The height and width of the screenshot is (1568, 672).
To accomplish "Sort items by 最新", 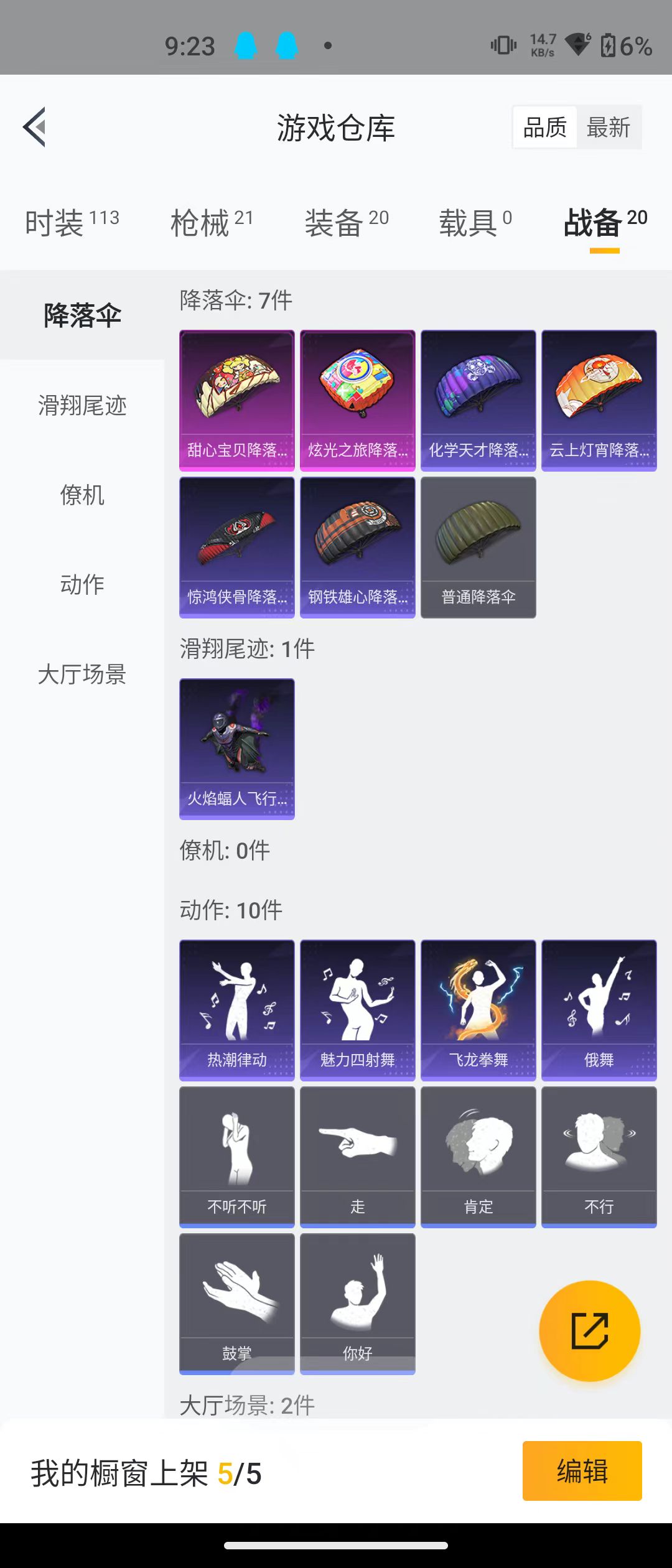I will coord(608,128).
